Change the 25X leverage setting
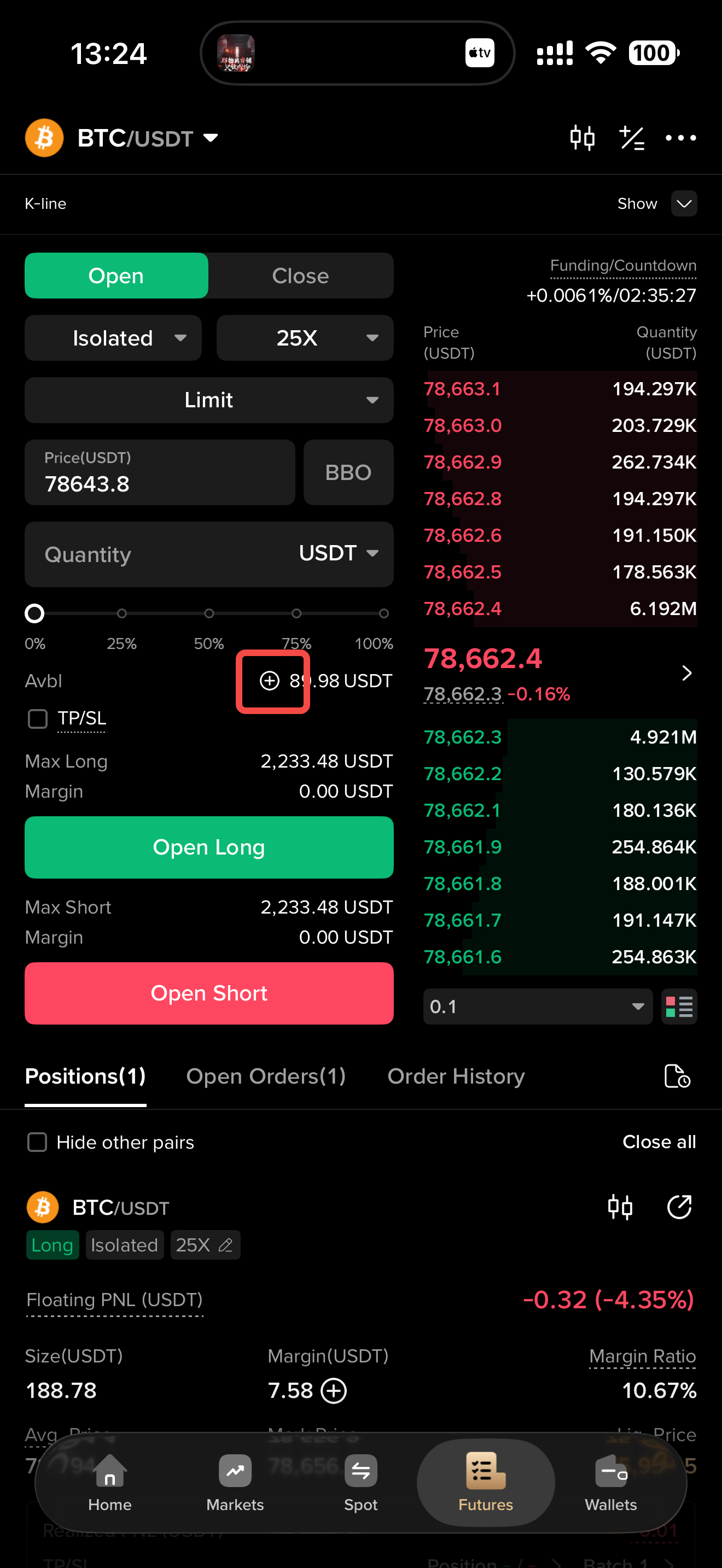 tap(305, 338)
